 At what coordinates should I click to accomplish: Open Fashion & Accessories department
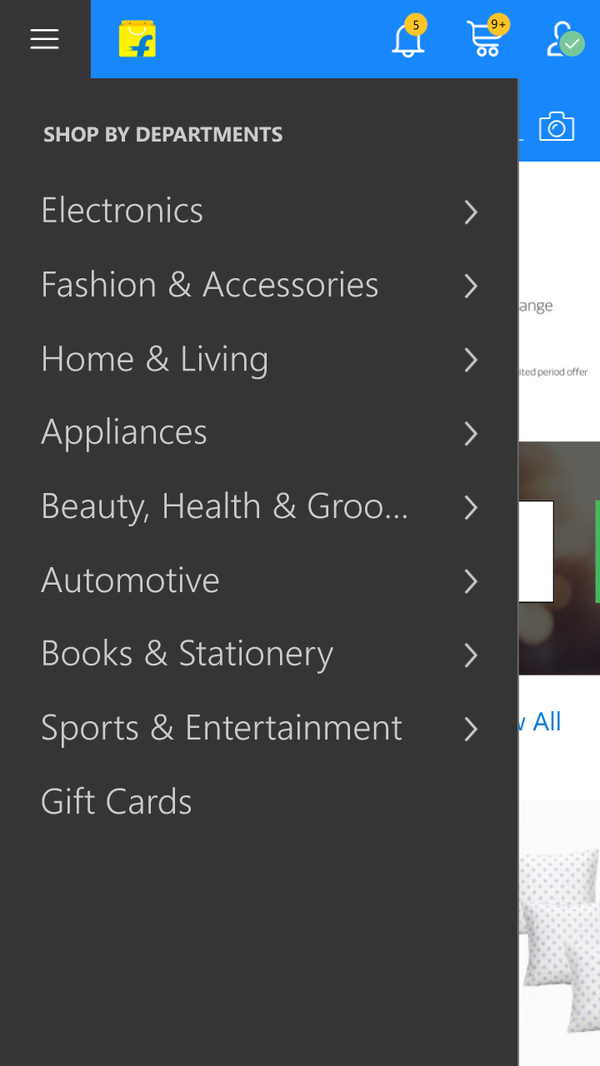259,284
